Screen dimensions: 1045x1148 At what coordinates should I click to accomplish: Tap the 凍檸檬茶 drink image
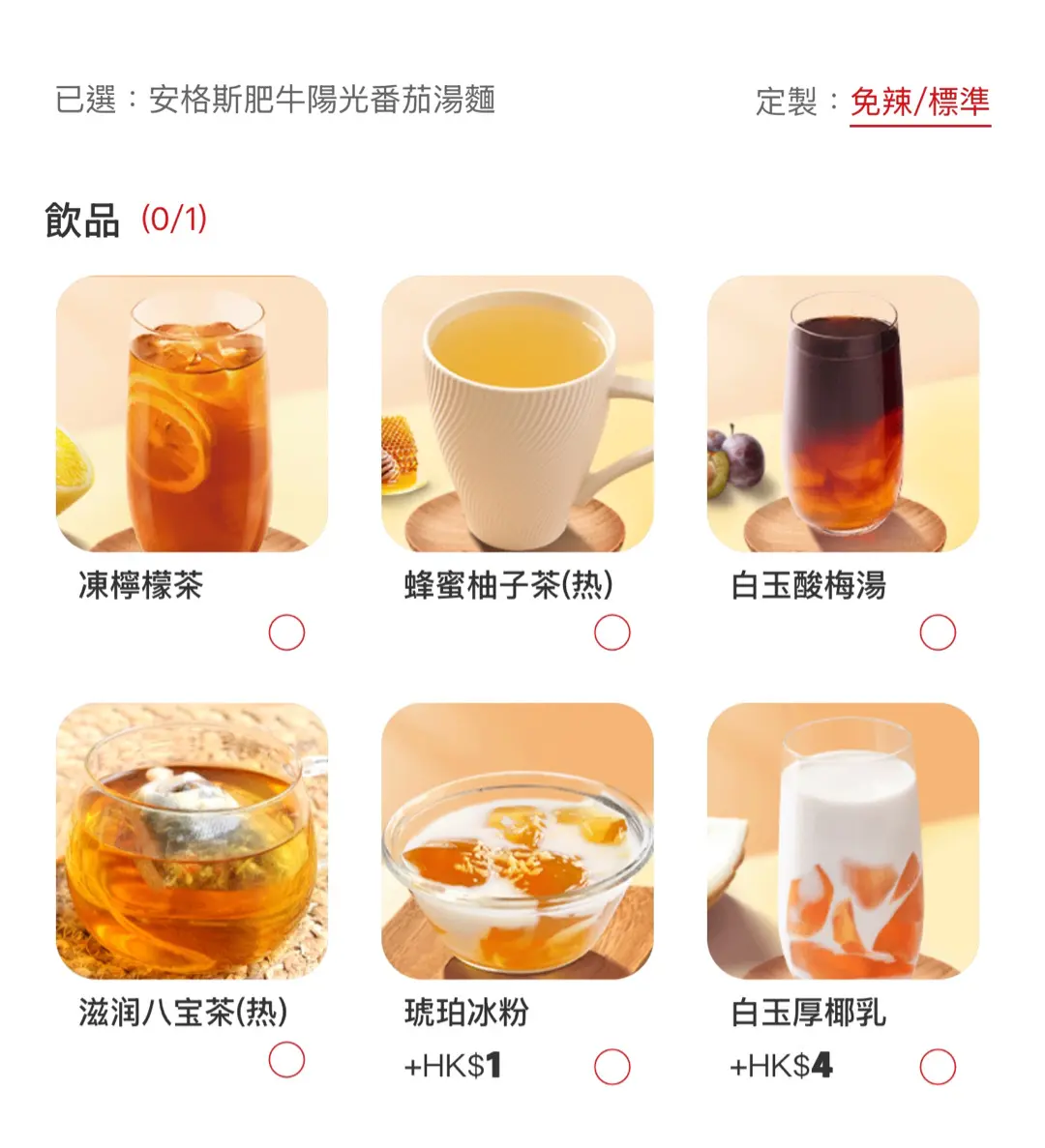192,414
